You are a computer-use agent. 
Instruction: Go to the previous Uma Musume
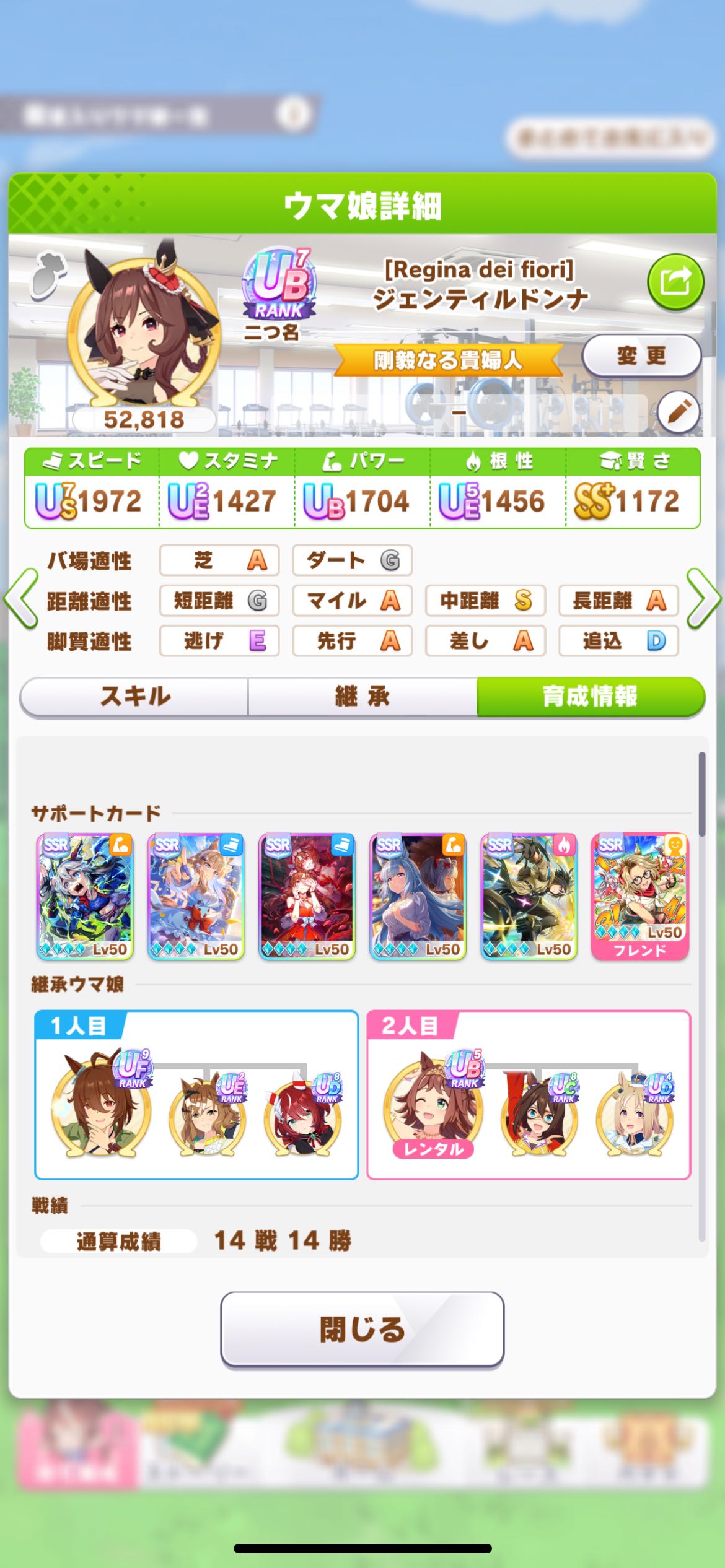point(20,599)
